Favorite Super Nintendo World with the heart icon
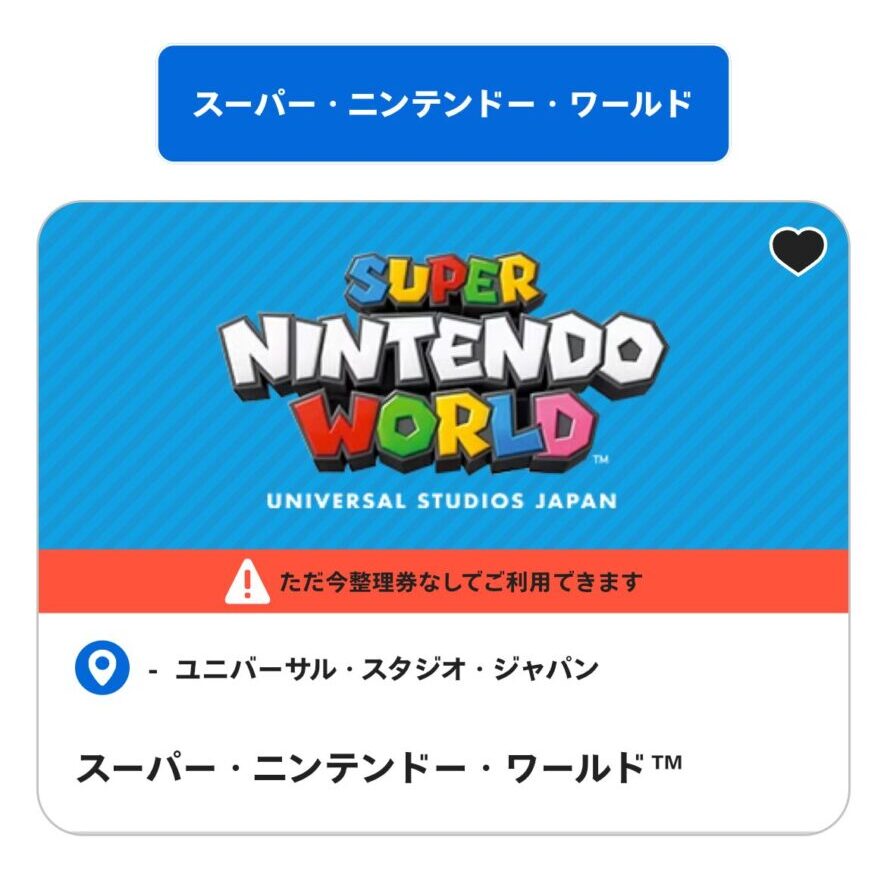Screen dimensions: 887x887 (798, 251)
